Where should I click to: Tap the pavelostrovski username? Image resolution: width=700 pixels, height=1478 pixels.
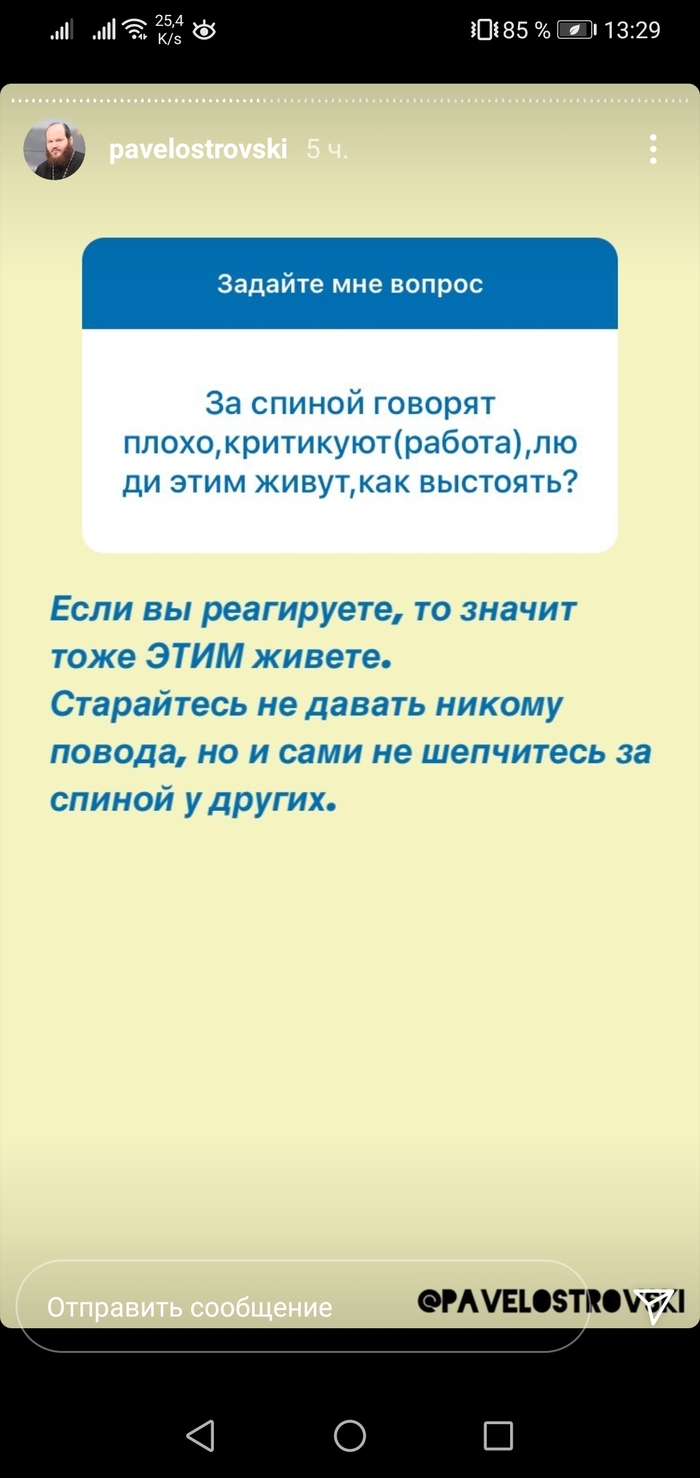197,150
